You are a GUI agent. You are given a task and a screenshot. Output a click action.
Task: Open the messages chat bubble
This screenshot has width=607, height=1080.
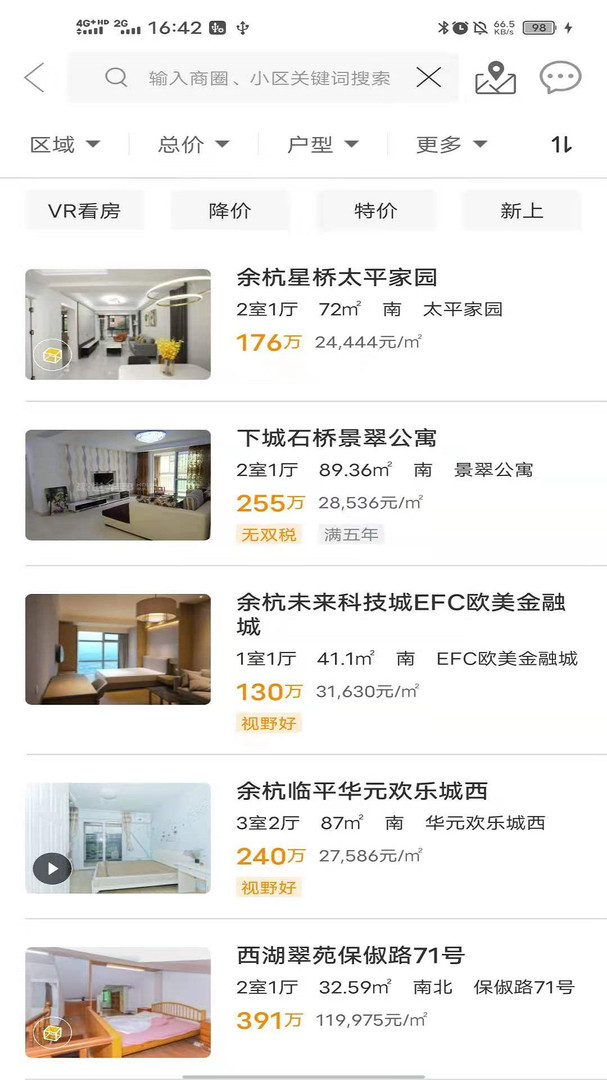[x=560, y=77]
